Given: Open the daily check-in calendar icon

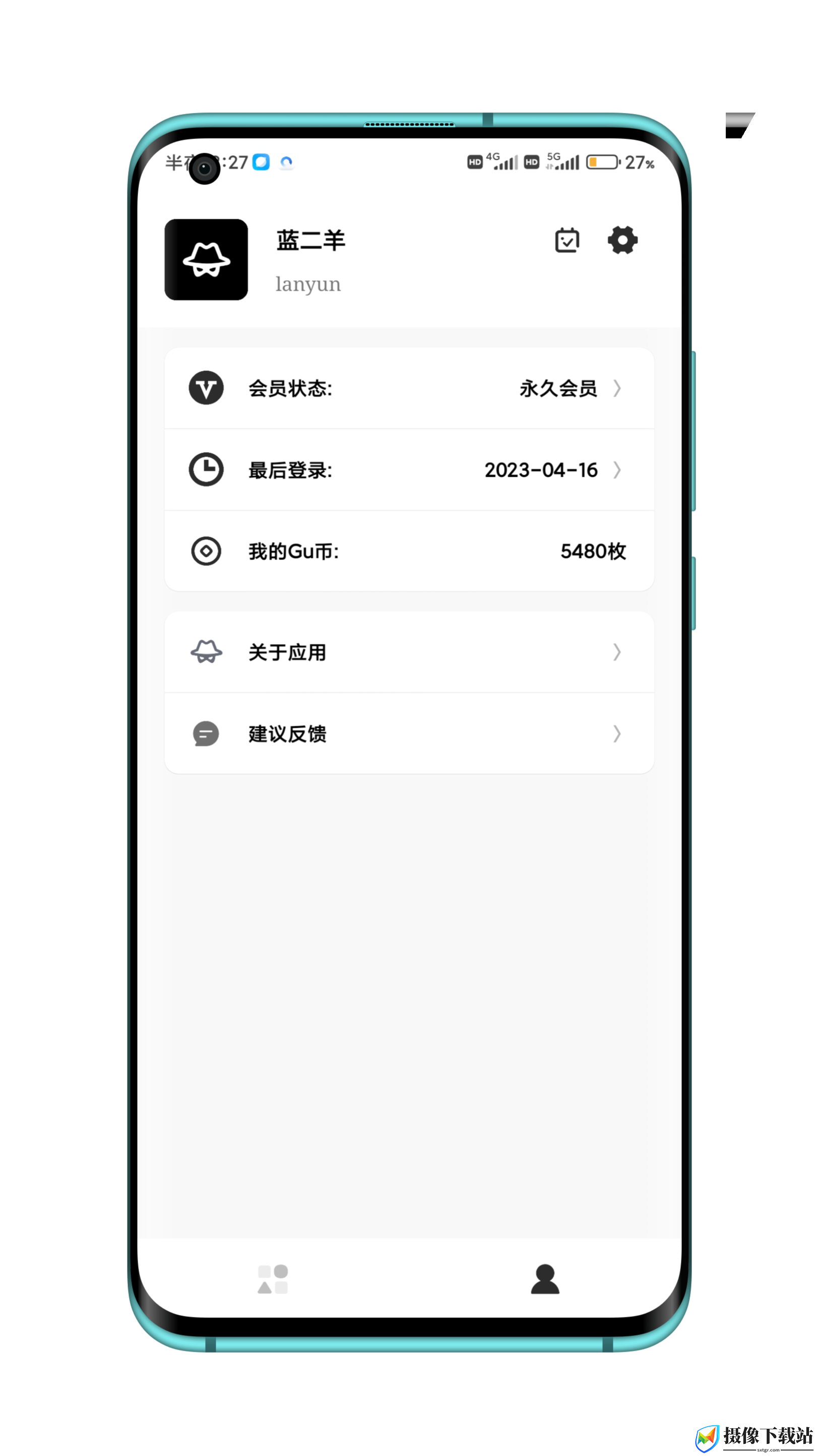Looking at the screenshot, I should pos(567,240).
